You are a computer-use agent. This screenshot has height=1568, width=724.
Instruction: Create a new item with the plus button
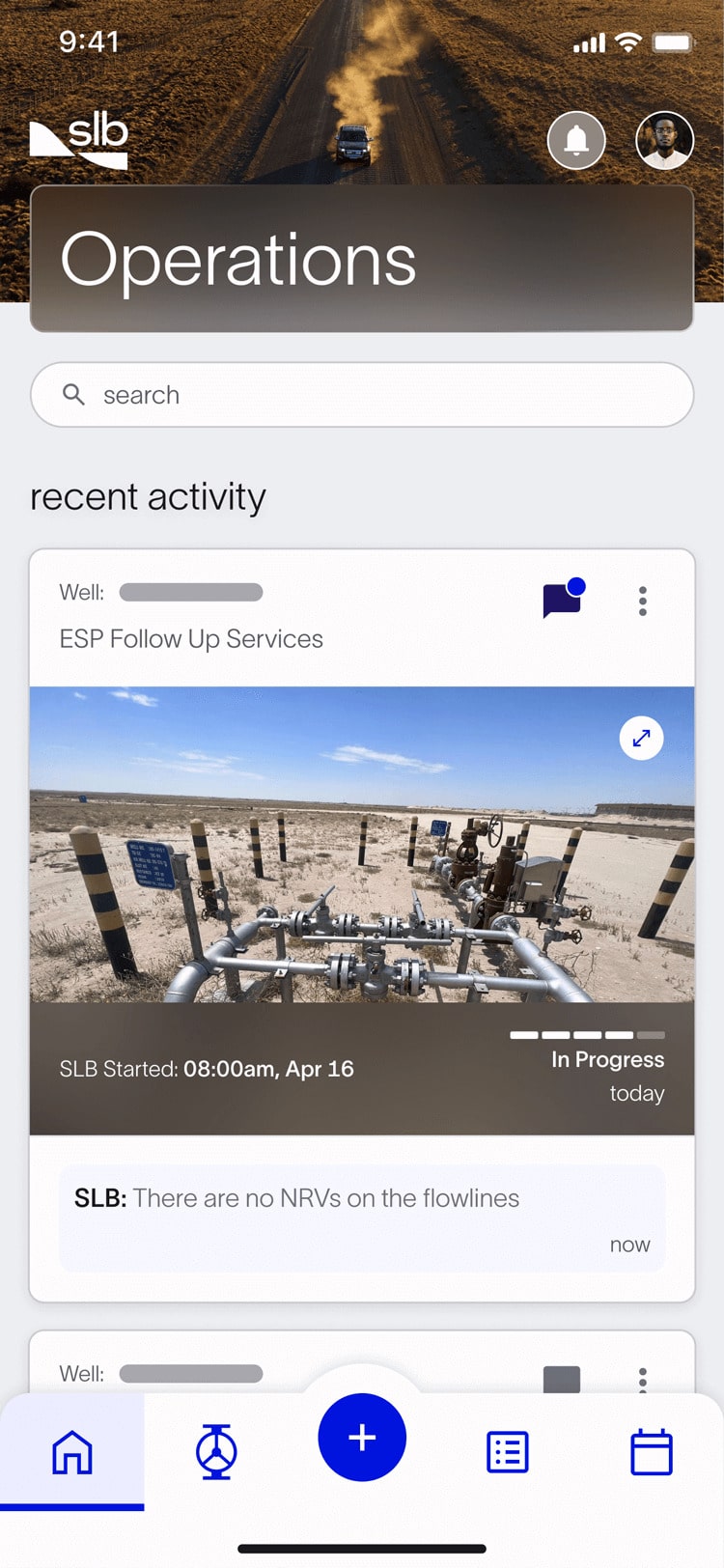362,1438
